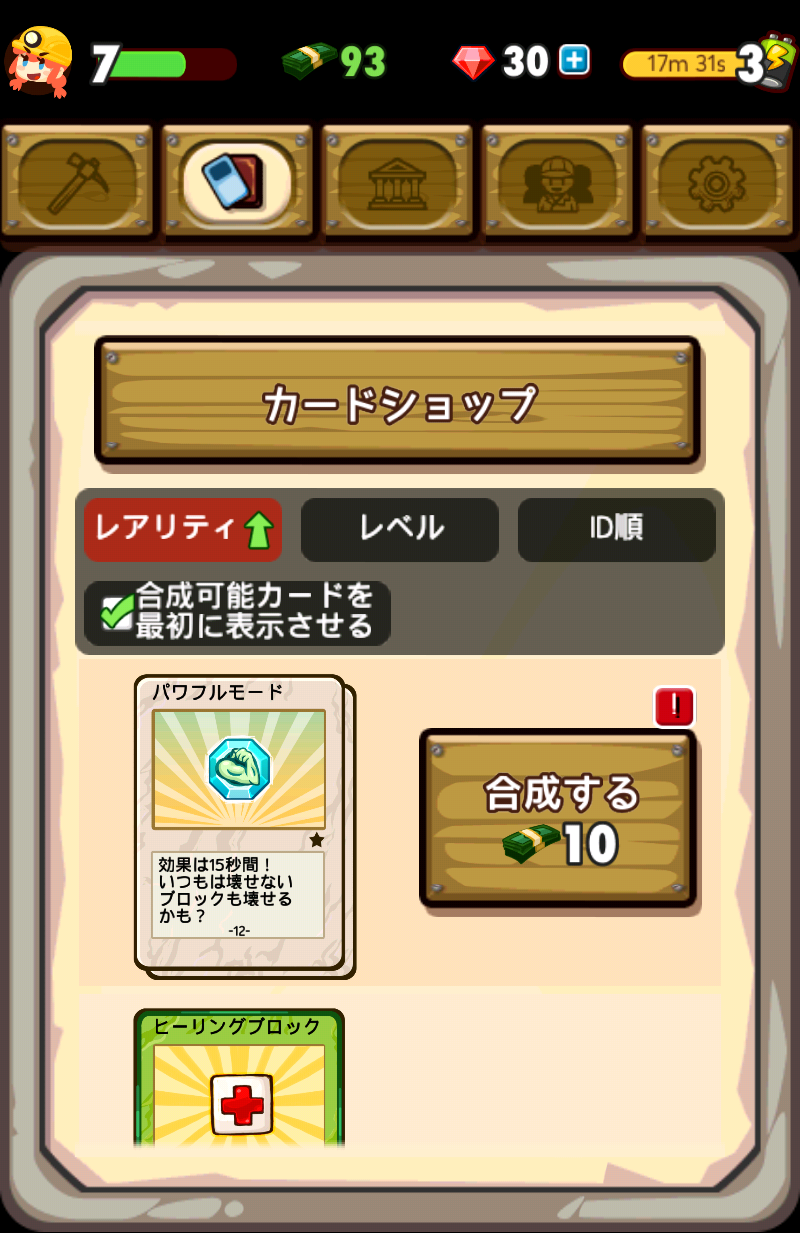Screen dimensions: 800x1233
Task: Open the settings gear tab
Action: coord(716,181)
